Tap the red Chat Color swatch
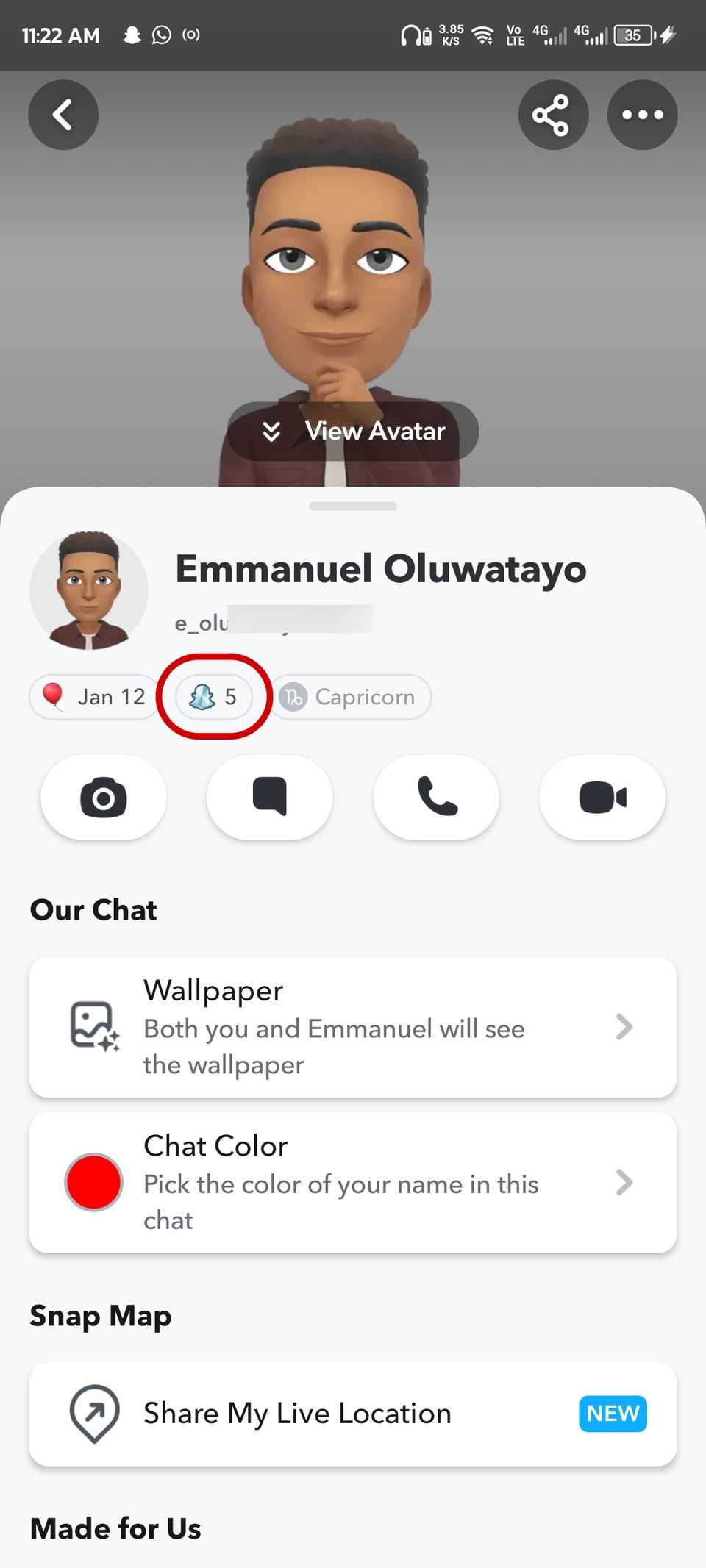 click(x=93, y=1182)
